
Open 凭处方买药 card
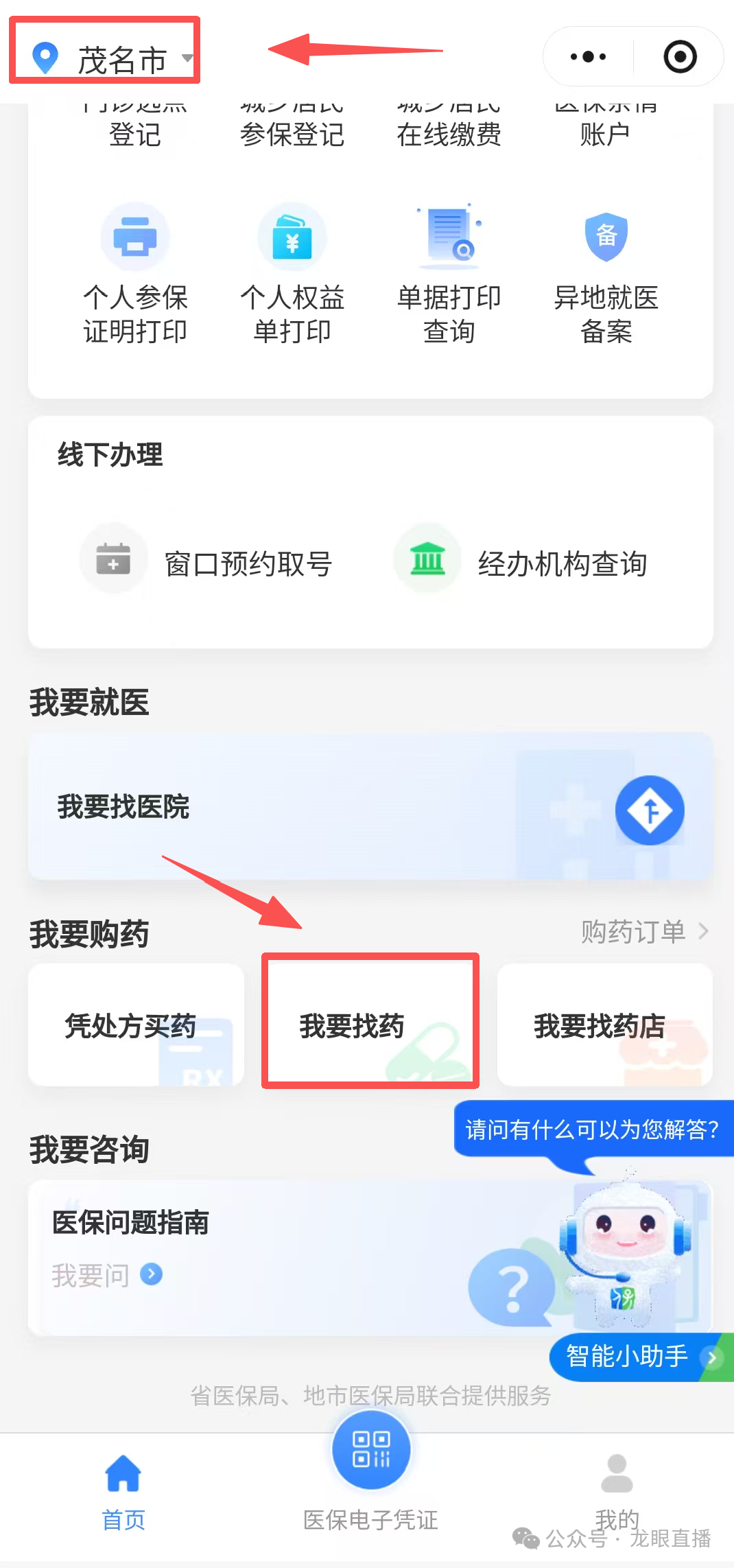(x=136, y=1025)
